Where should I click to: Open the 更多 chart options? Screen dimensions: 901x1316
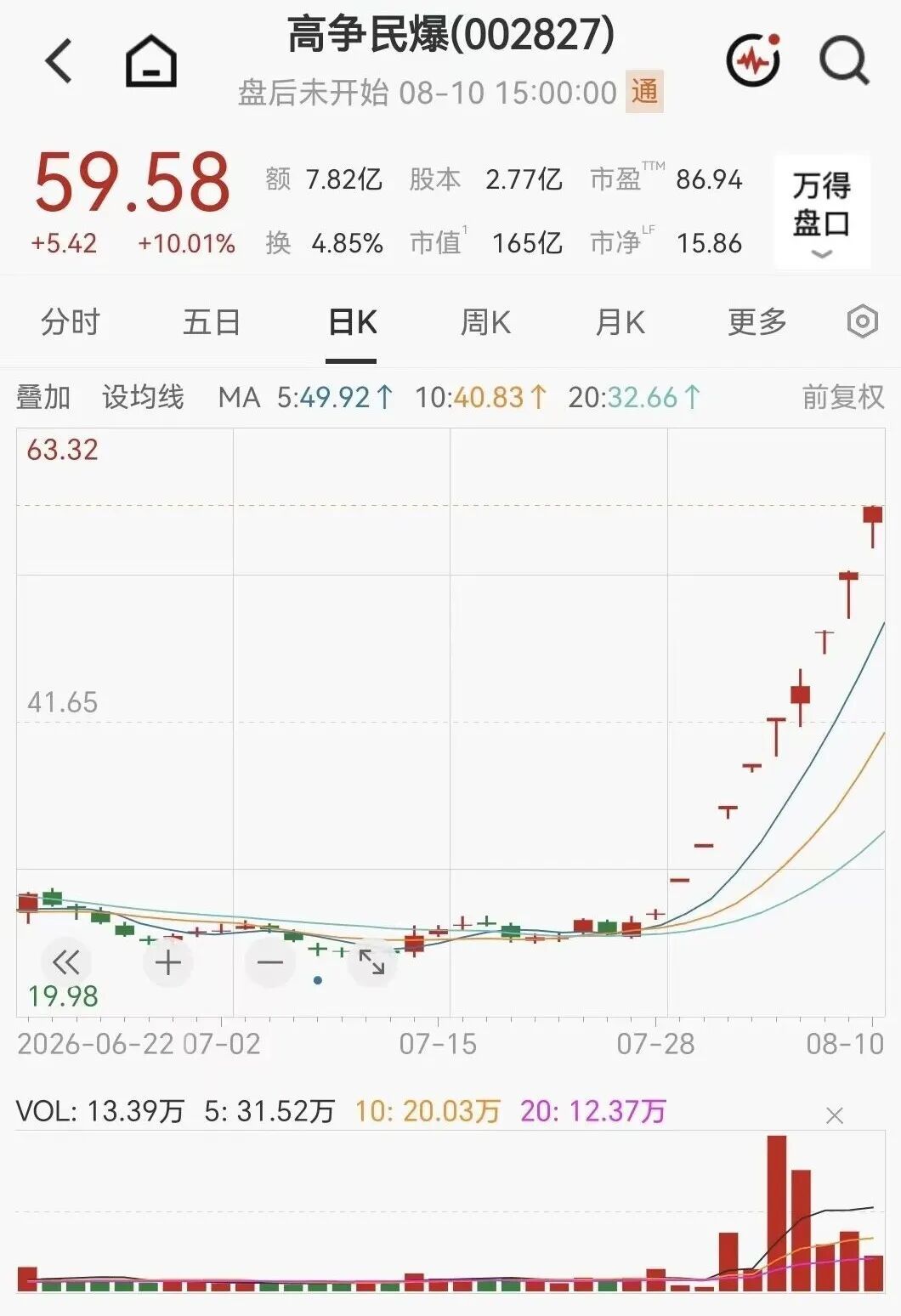757,322
